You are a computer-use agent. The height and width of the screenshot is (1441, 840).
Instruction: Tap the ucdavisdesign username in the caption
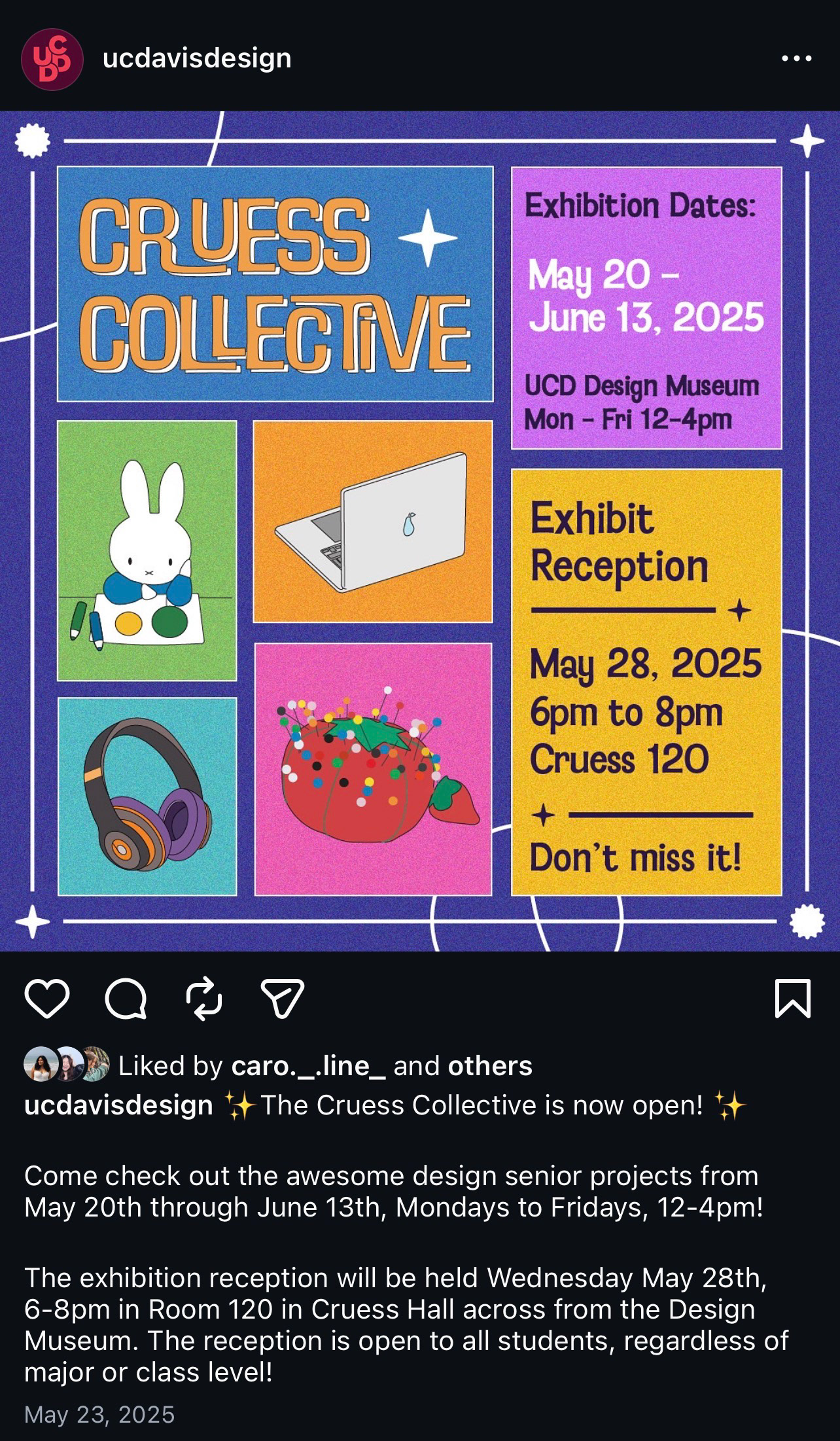[118, 1105]
